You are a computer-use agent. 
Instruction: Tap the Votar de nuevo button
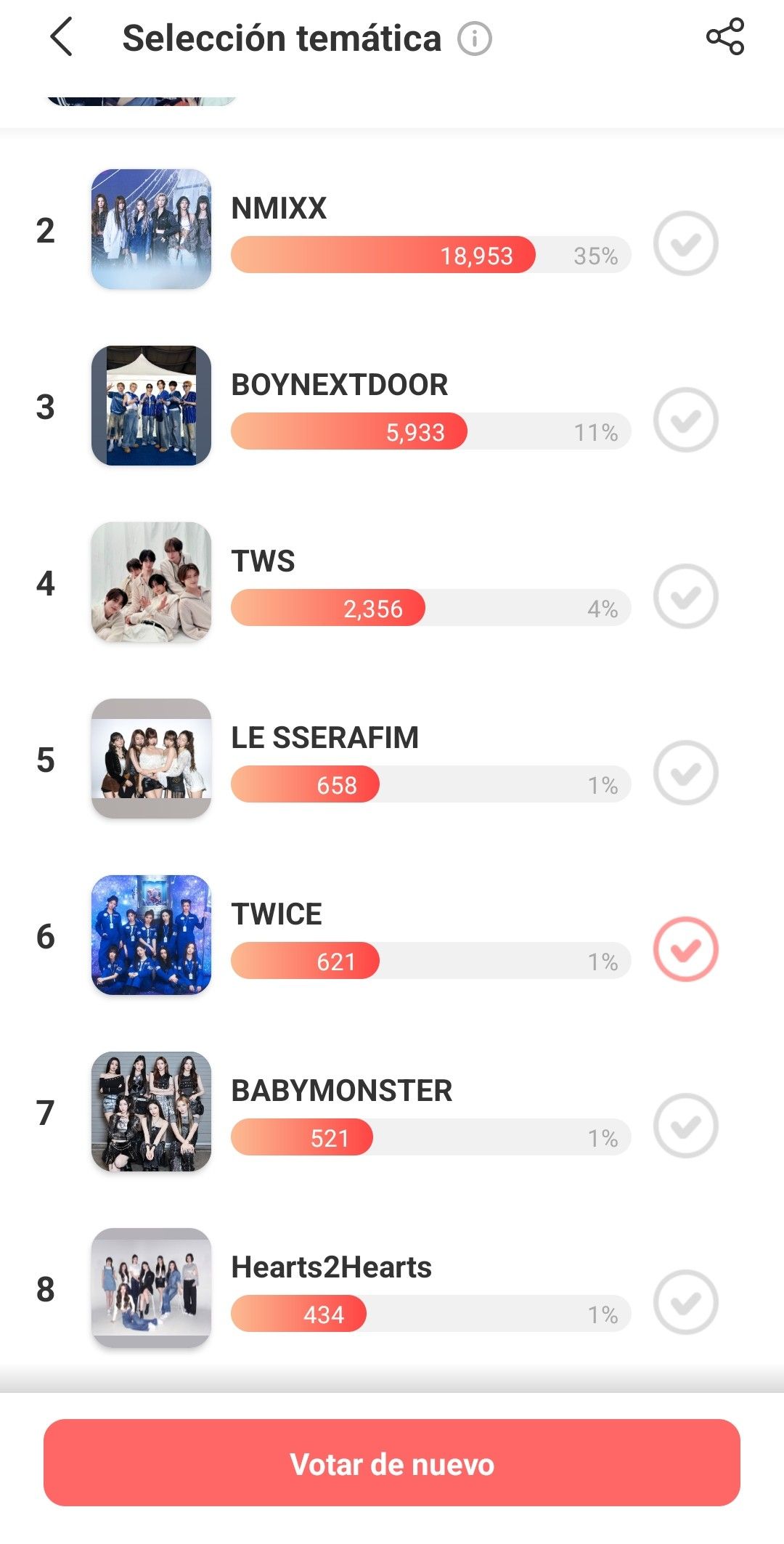point(392,1463)
